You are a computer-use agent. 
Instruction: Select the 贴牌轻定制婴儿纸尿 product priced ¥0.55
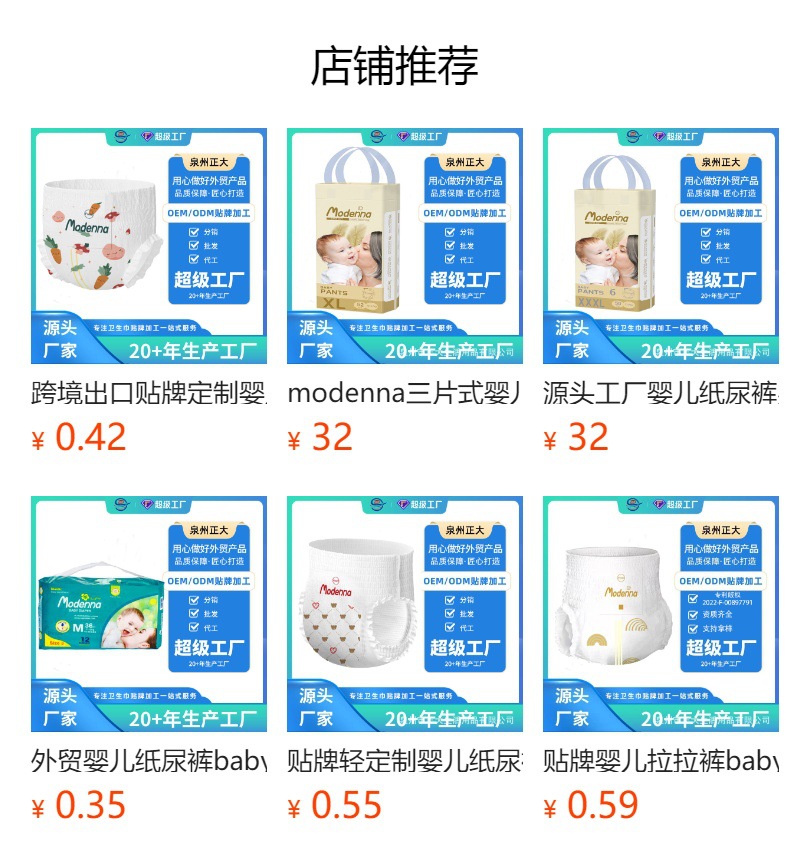click(404, 614)
